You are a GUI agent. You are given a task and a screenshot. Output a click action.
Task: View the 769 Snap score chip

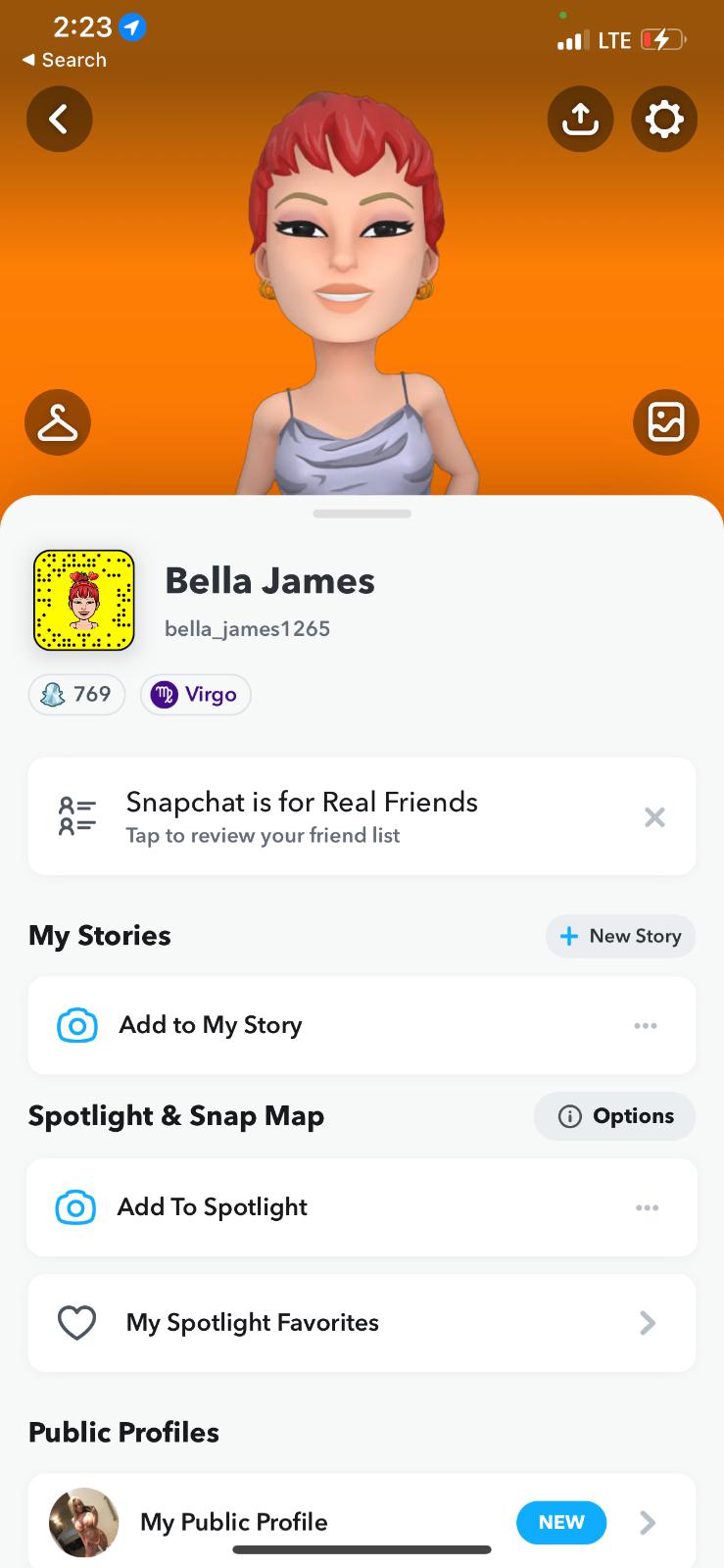tap(77, 695)
